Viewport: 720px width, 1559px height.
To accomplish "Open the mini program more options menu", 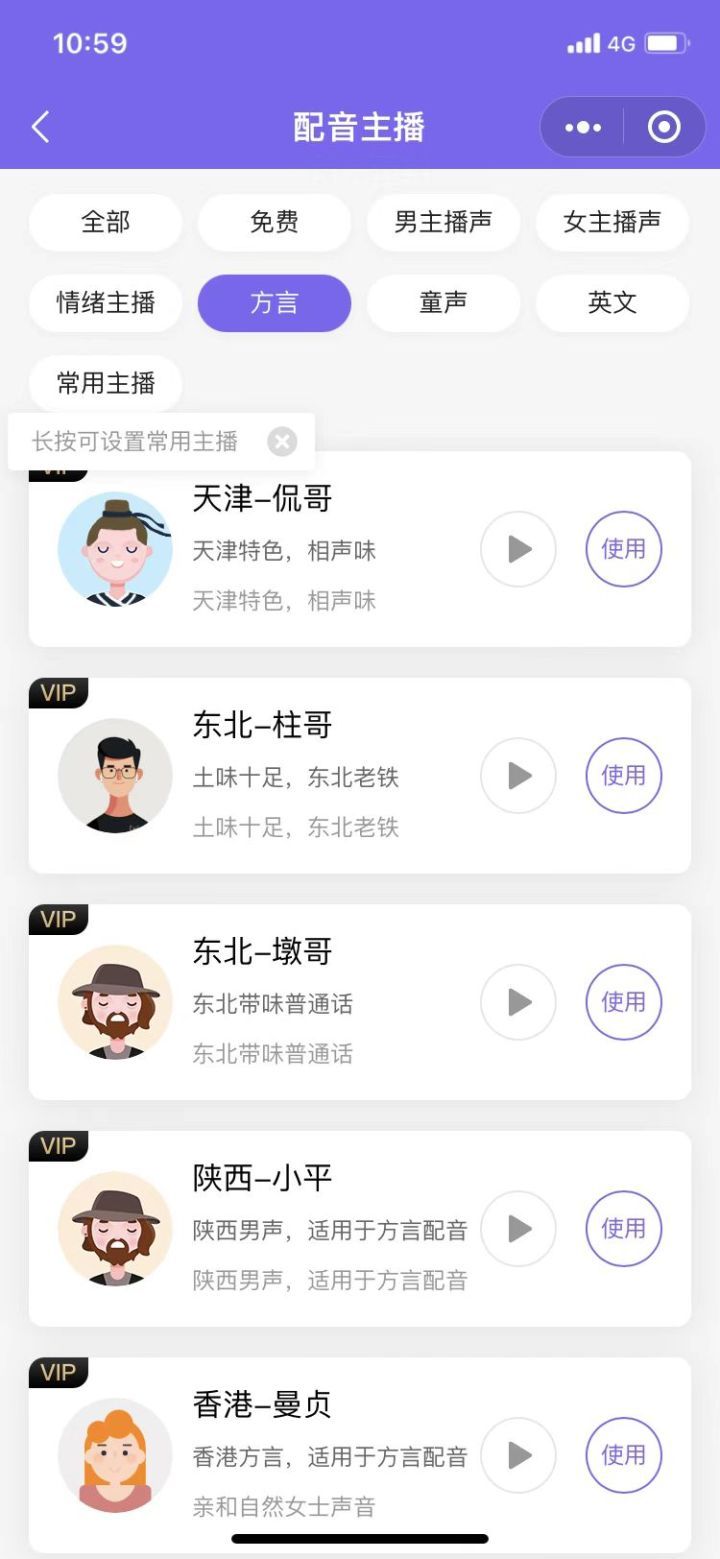I will [582, 127].
